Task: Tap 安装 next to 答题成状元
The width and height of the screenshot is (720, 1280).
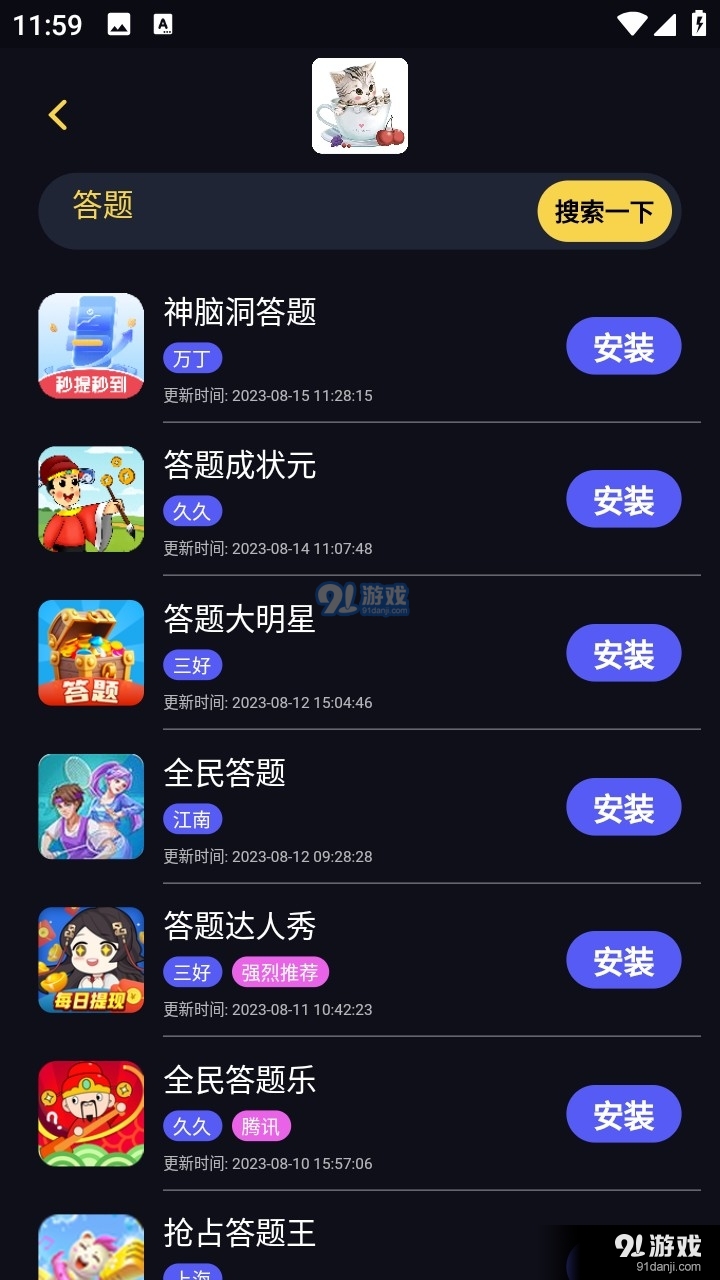Action: 623,499
